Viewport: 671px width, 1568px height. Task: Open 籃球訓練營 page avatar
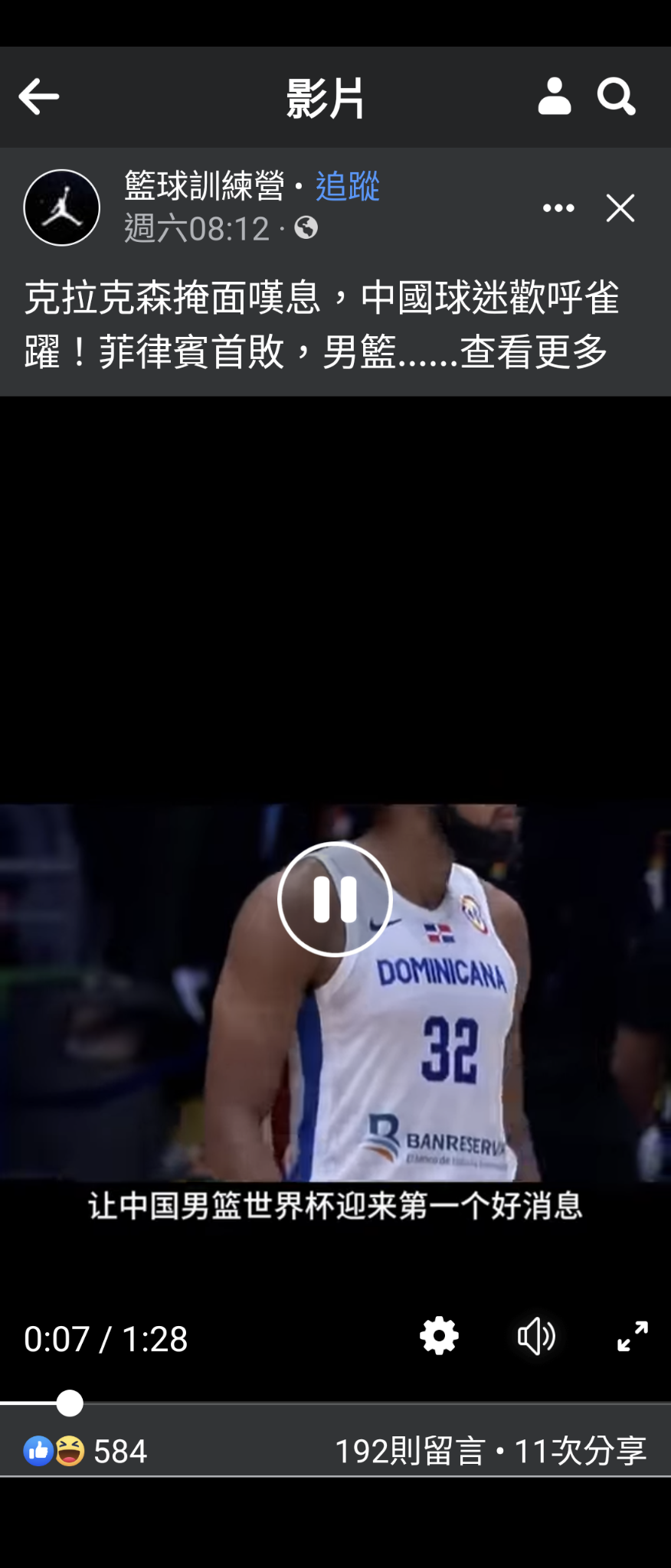(62, 207)
